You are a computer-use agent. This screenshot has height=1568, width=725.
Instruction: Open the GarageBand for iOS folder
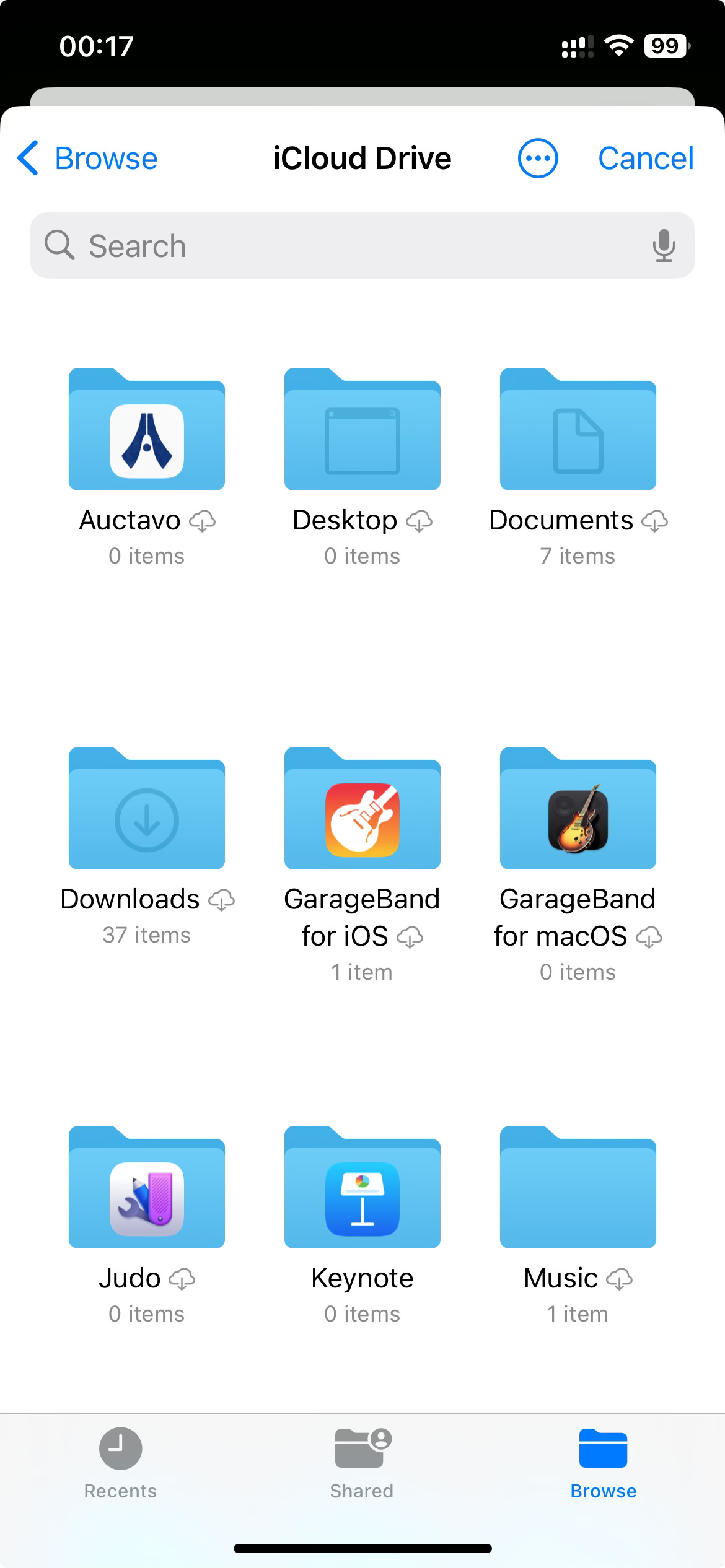(x=362, y=809)
